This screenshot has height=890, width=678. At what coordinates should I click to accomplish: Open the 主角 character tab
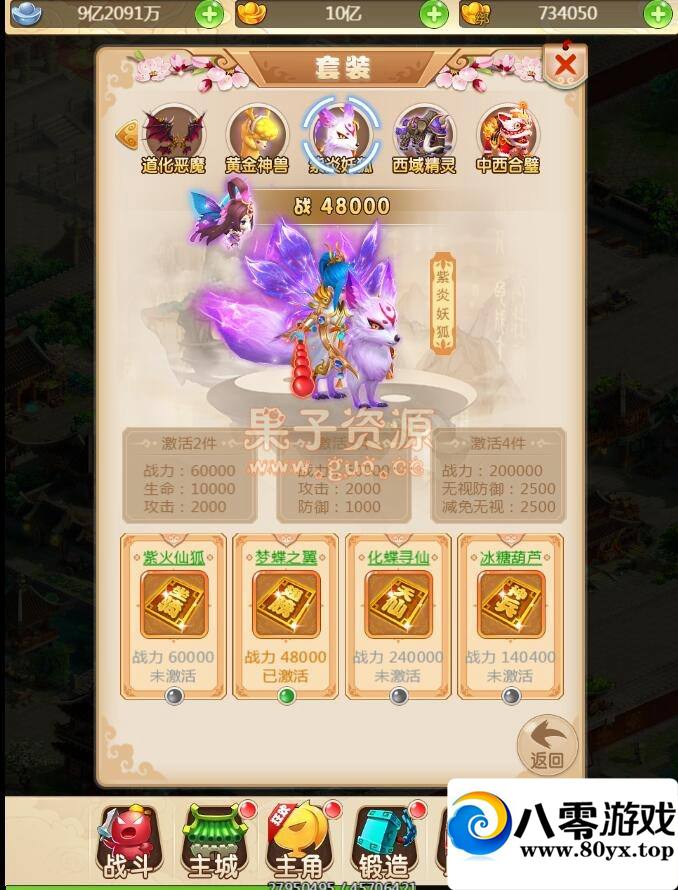(x=298, y=841)
